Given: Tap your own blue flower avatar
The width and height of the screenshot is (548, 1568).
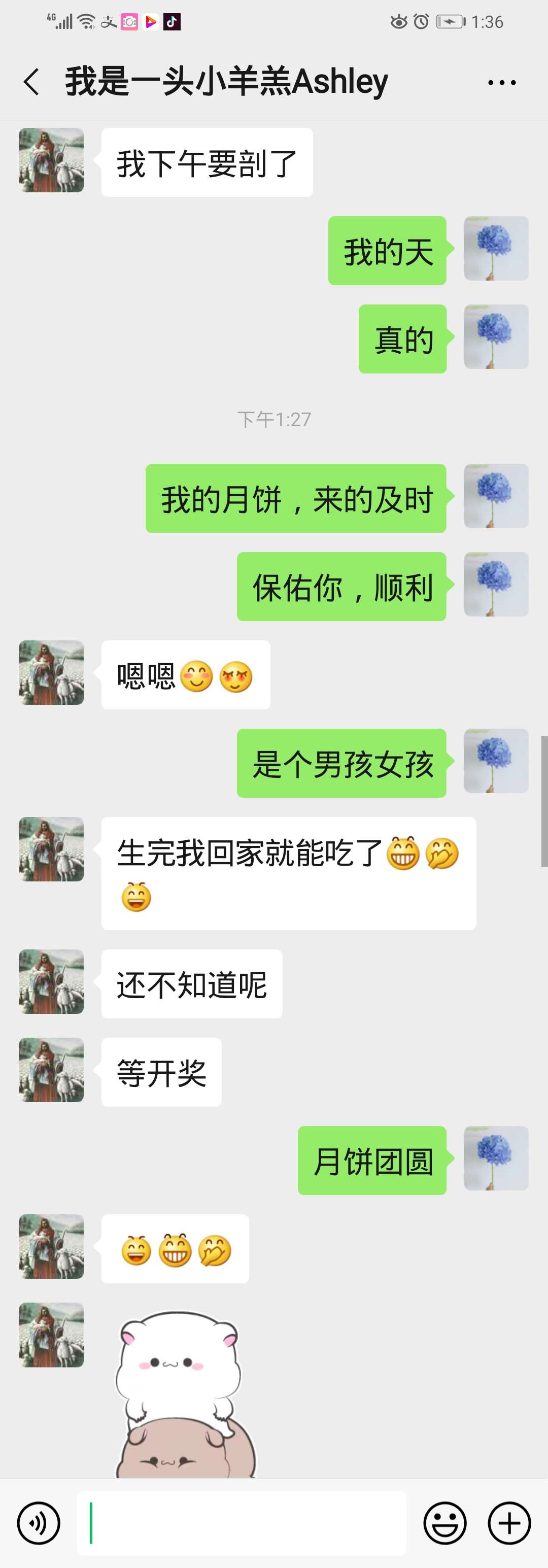Looking at the screenshot, I should (496, 248).
